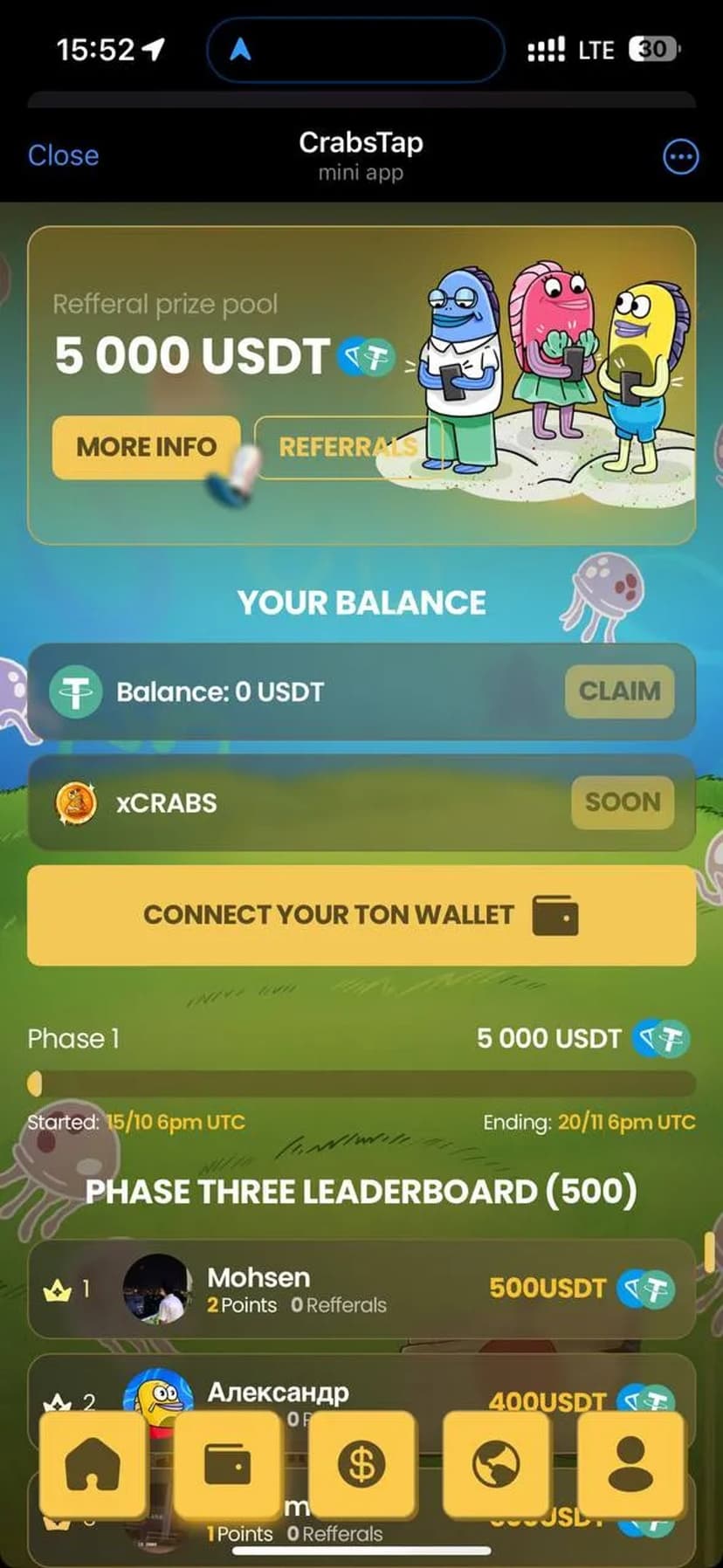
Task: Open the mini app options menu
Action: coord(680,157)
